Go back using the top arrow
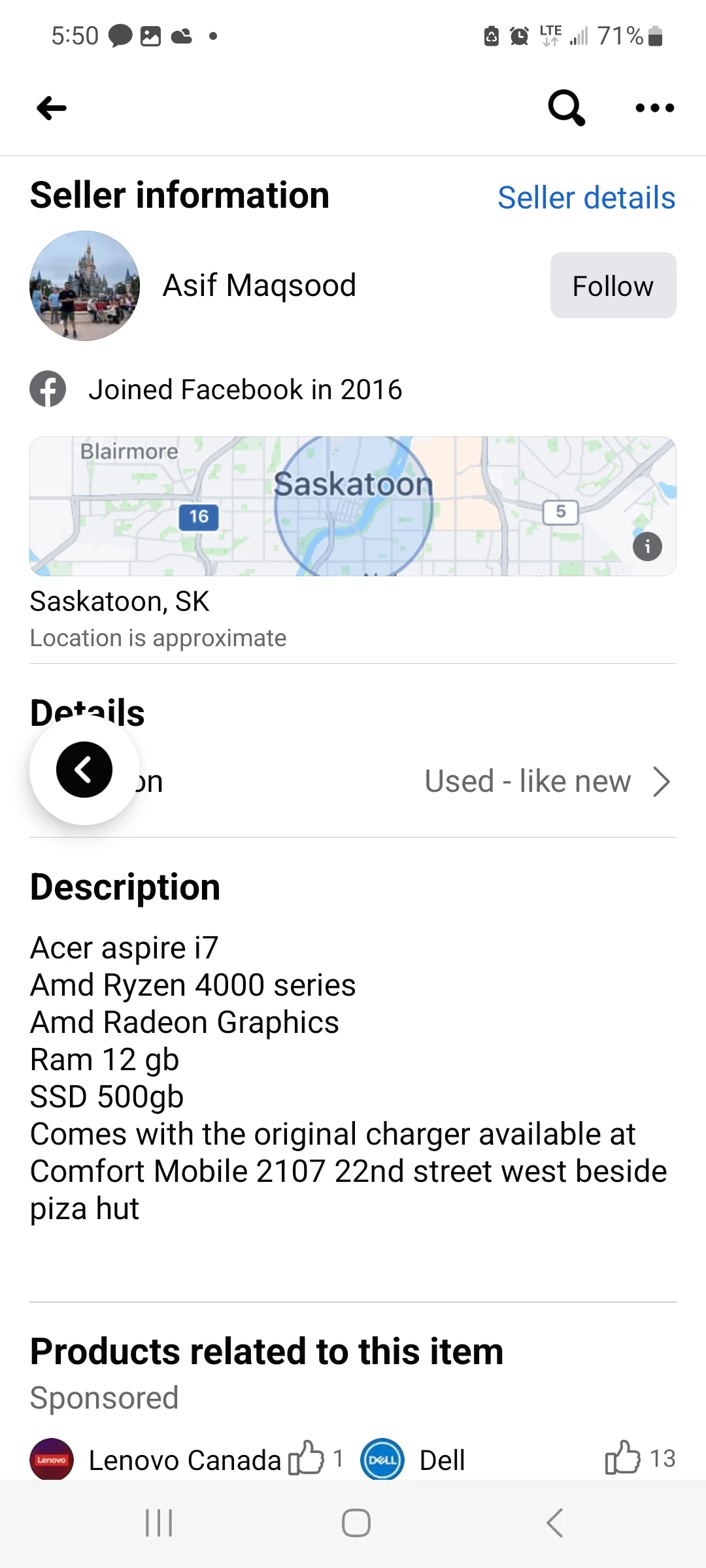The image size is (706, 1568). [52, 108]
